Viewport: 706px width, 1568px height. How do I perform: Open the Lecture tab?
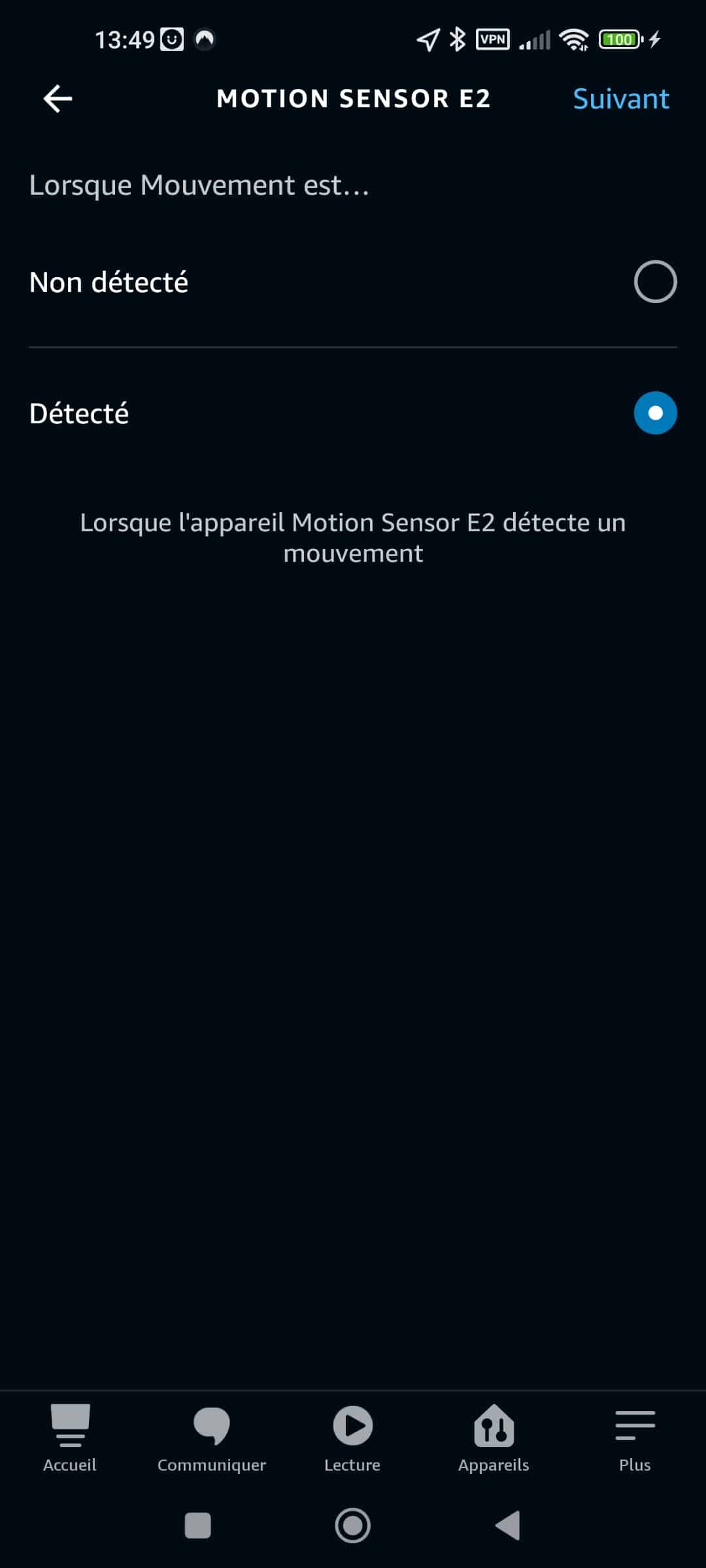pos(352,1437)
